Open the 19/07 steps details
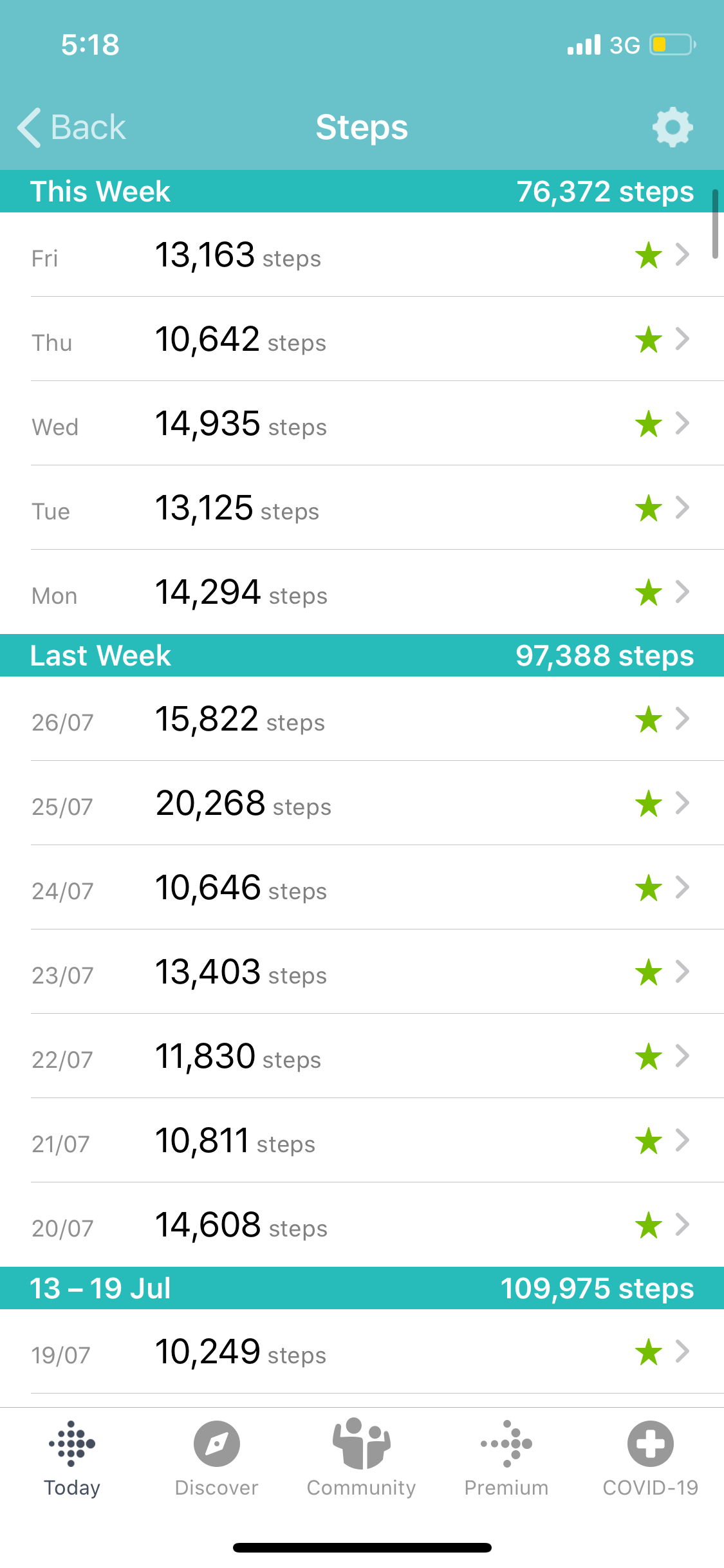The width and height of the screenshot is (724, 1568). (x=362, y=1352)
